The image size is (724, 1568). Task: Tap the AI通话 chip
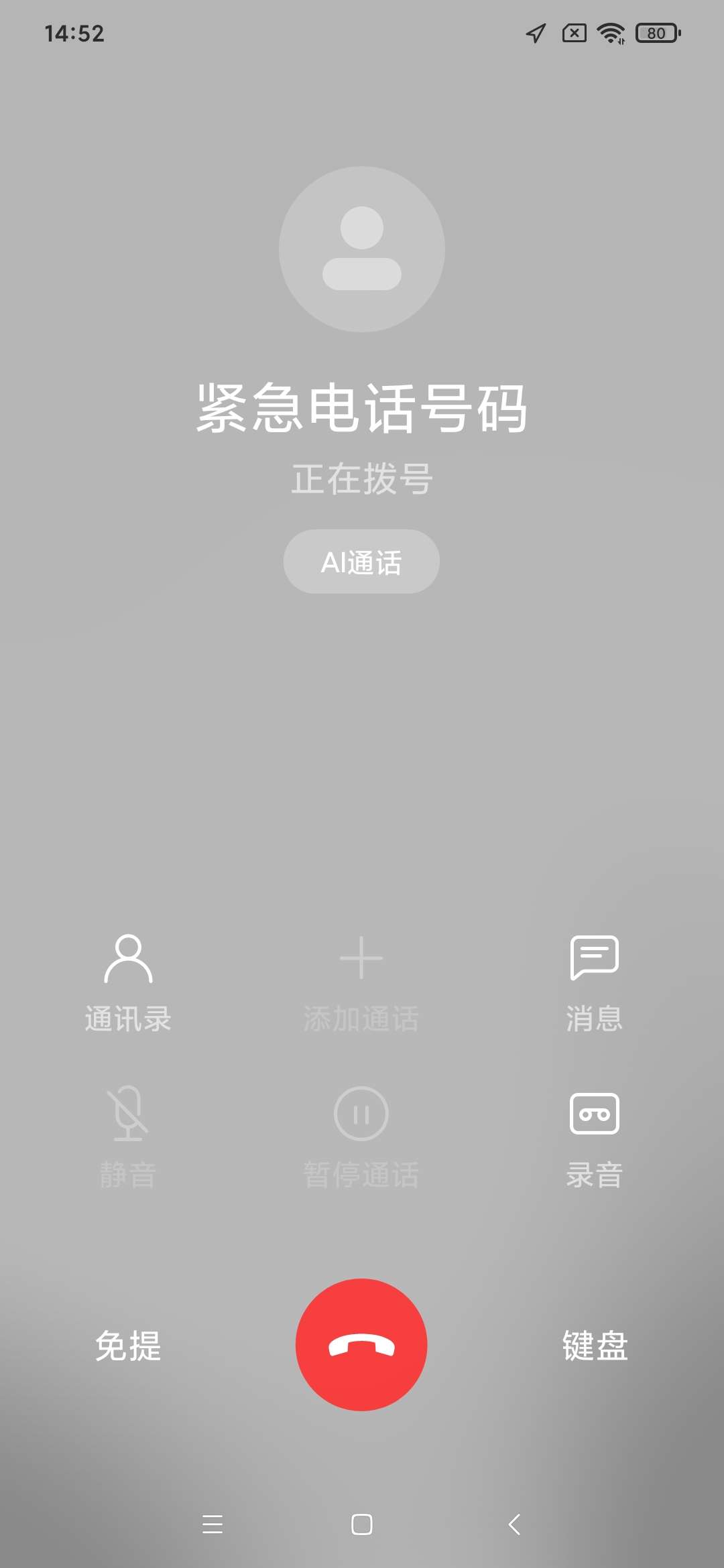tap(361, 562)
